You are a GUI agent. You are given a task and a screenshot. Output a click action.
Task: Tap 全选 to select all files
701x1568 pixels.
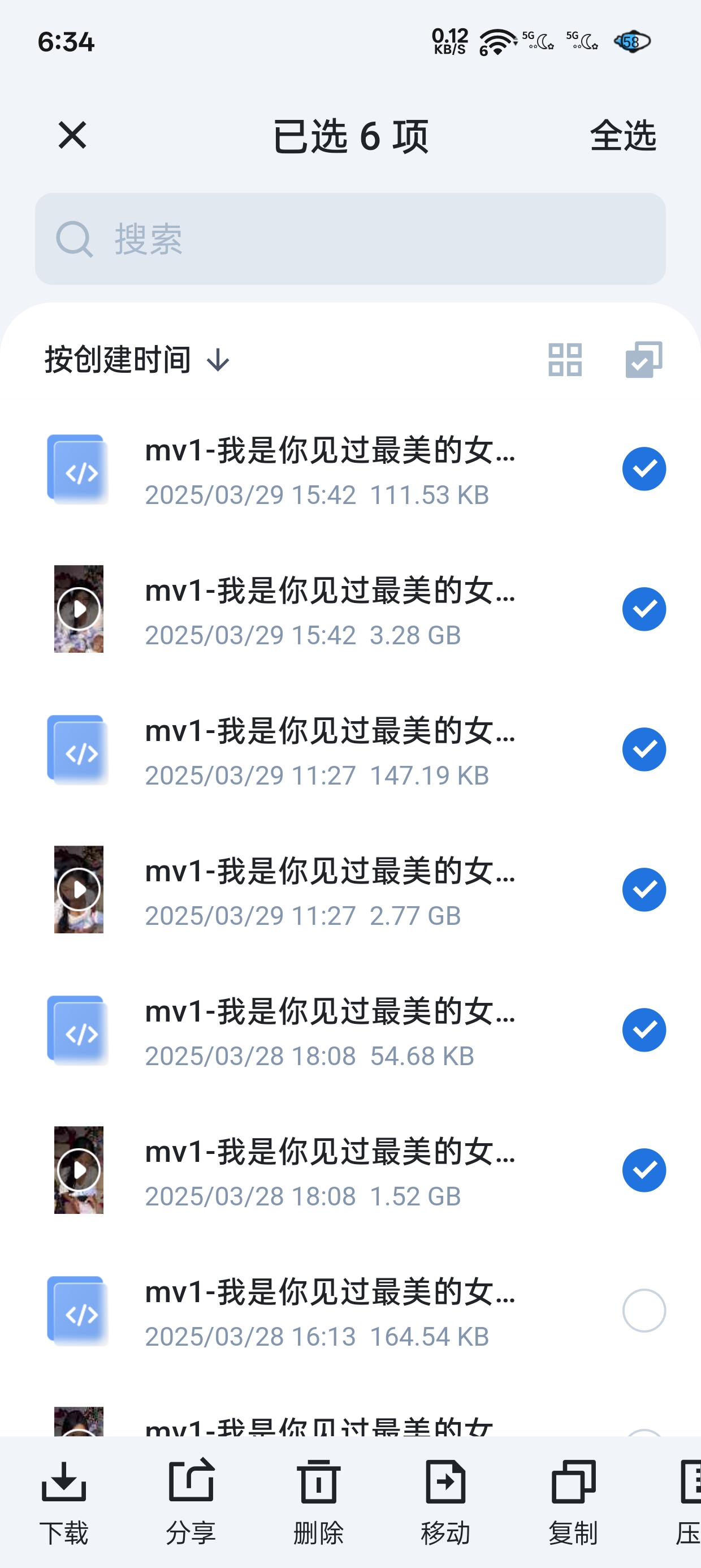click(x=622, y=135)
